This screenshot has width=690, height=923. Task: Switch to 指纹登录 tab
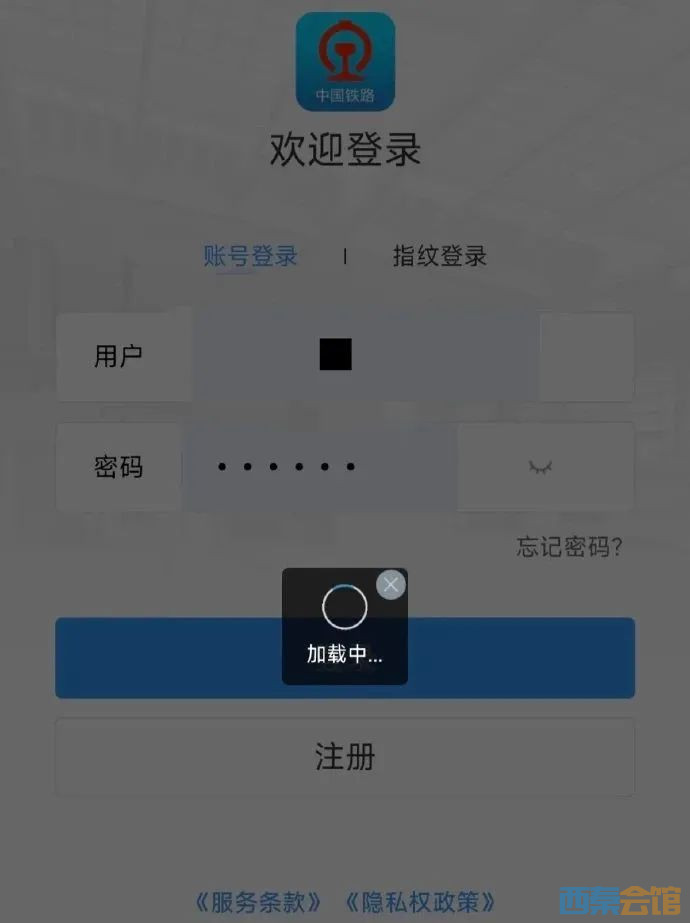click(439, 256)
